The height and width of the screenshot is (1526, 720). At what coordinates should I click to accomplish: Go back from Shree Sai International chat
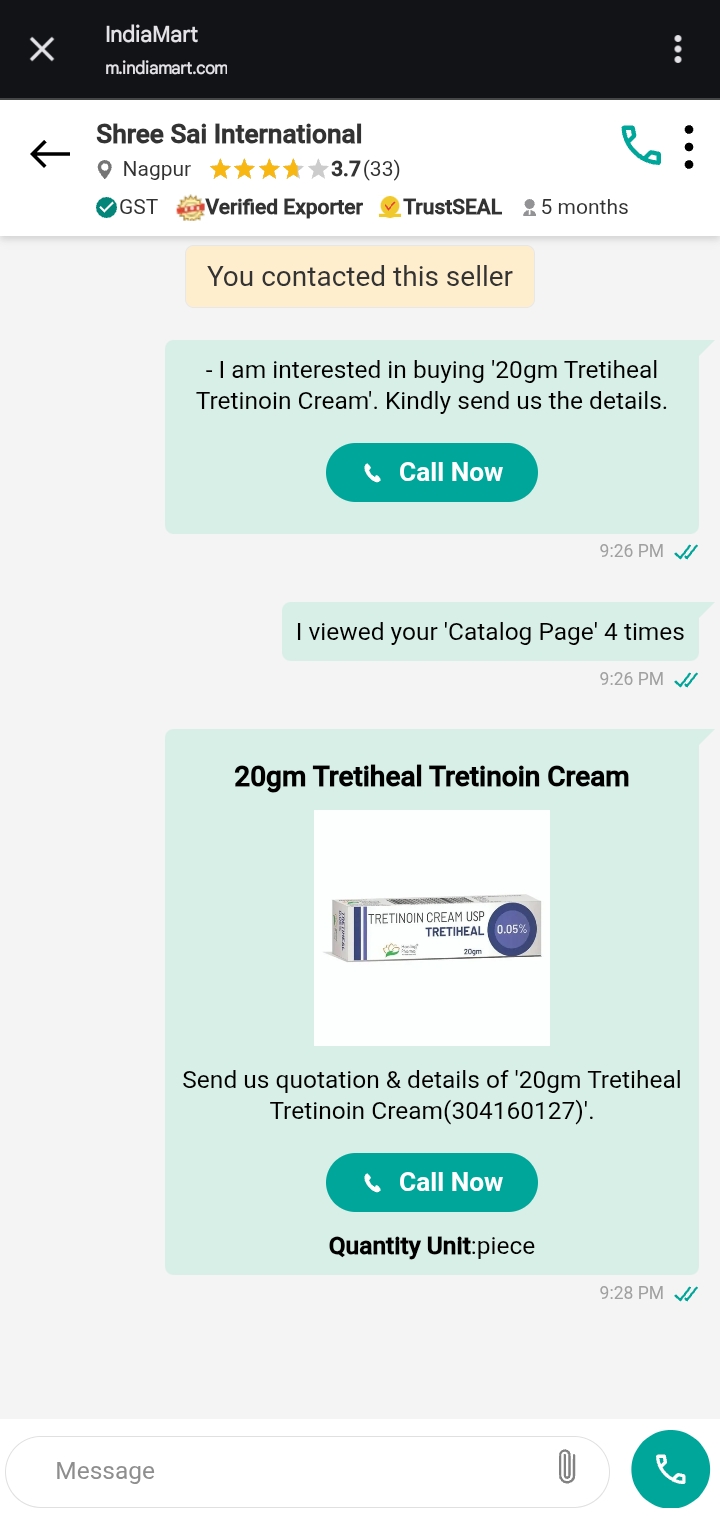(x=50, y=154)
